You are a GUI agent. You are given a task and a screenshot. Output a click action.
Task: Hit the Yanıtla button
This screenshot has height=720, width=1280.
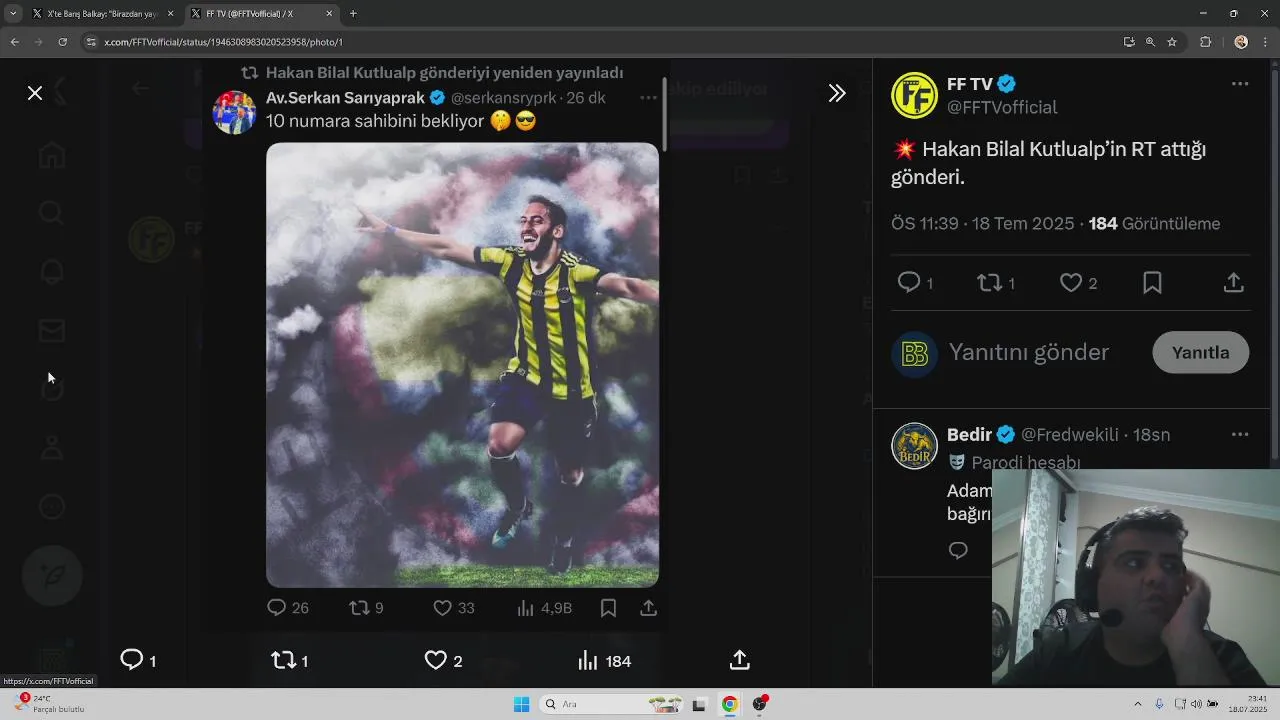pyautogui.click(x=1200, y=353)
